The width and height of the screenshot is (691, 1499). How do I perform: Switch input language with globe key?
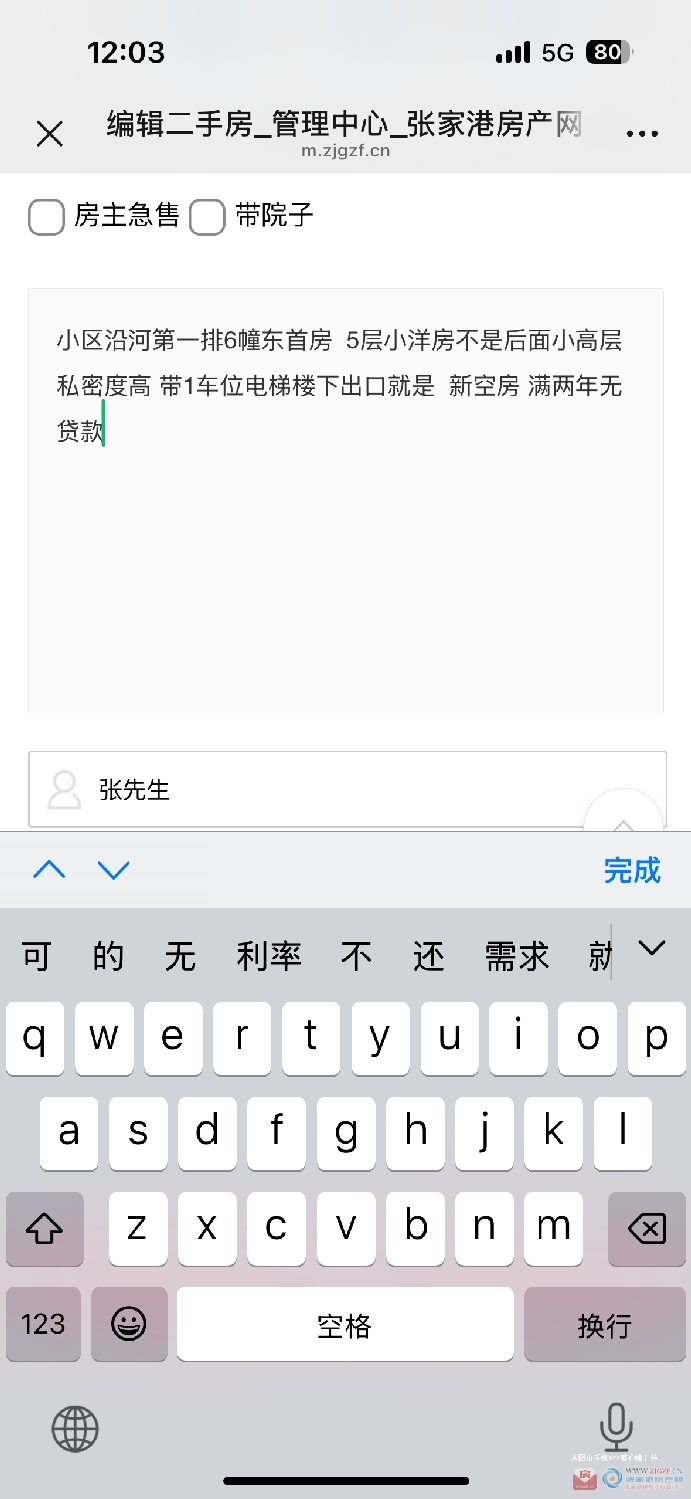point(75,1428)
